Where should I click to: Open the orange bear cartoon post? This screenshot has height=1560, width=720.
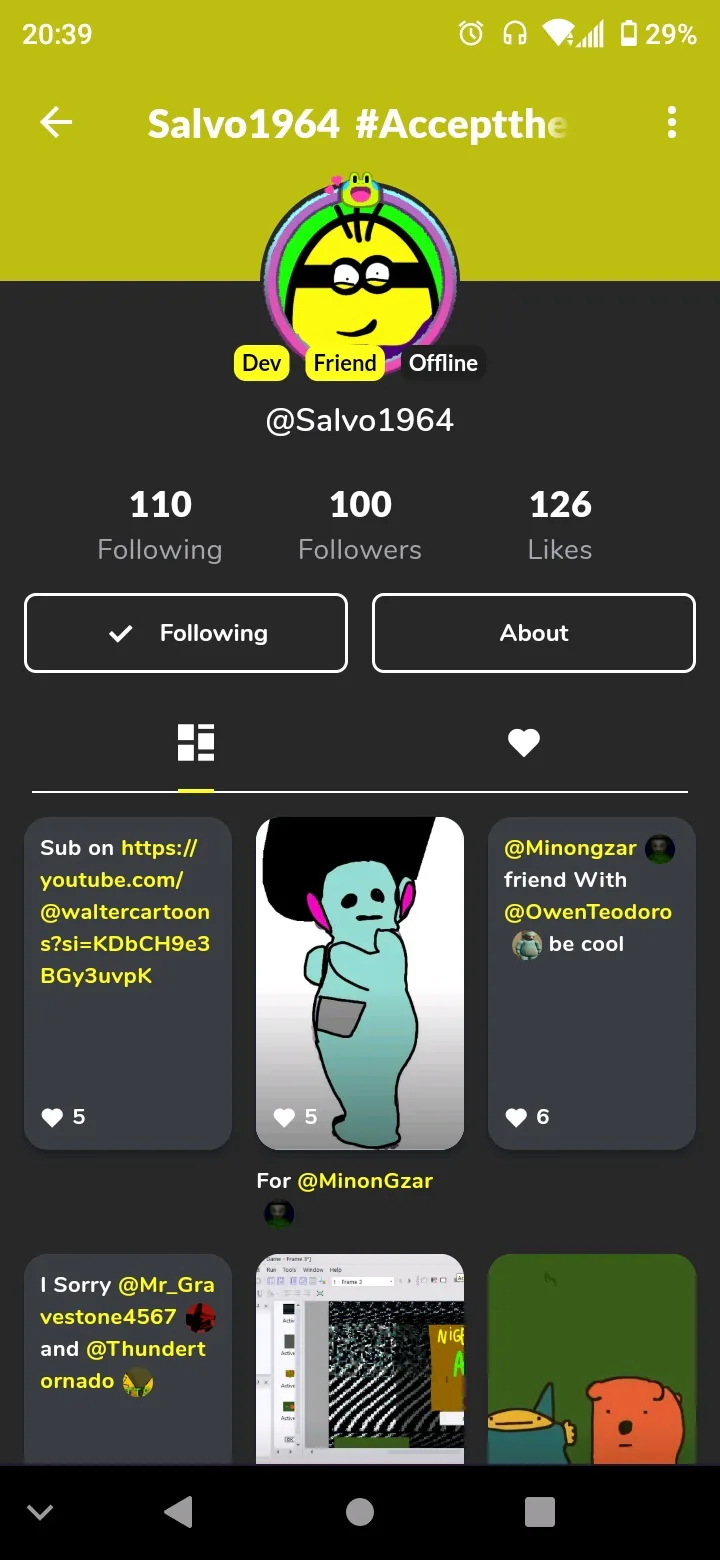click(592, 1358)
